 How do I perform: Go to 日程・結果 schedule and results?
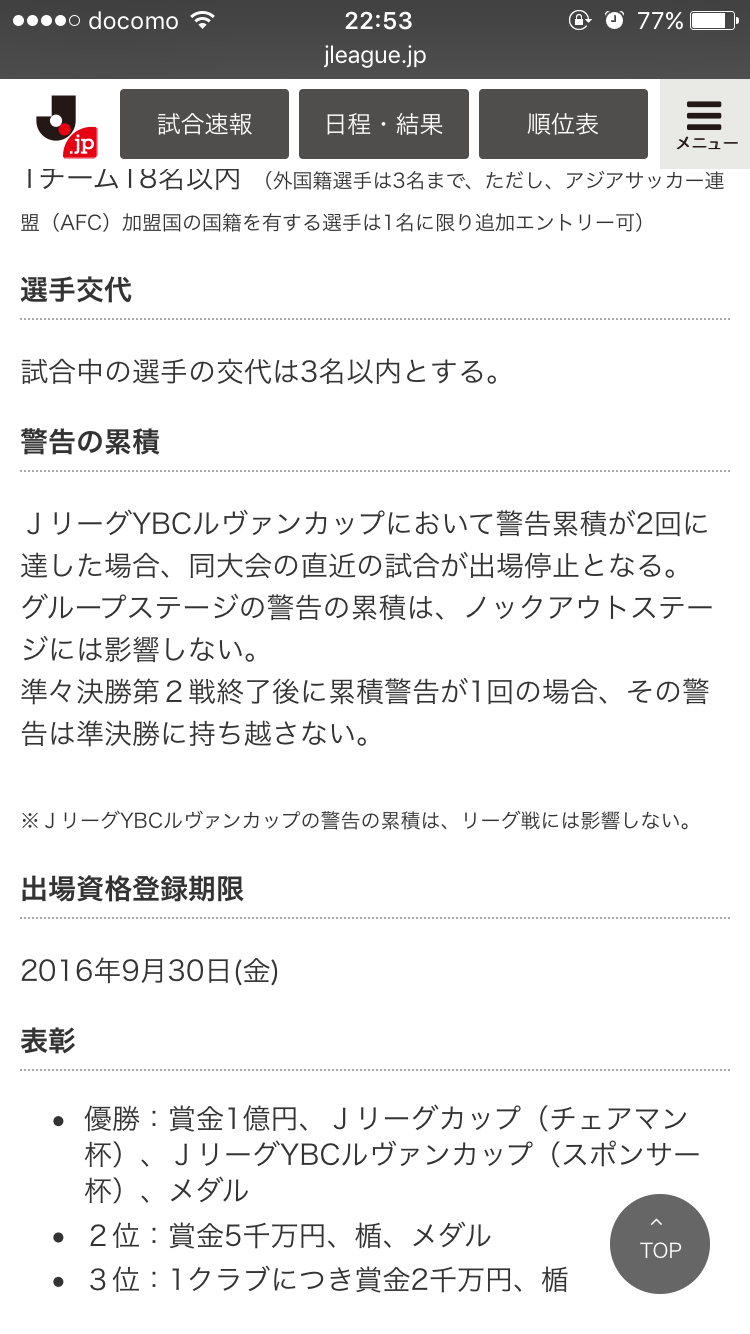pos(384,124)
